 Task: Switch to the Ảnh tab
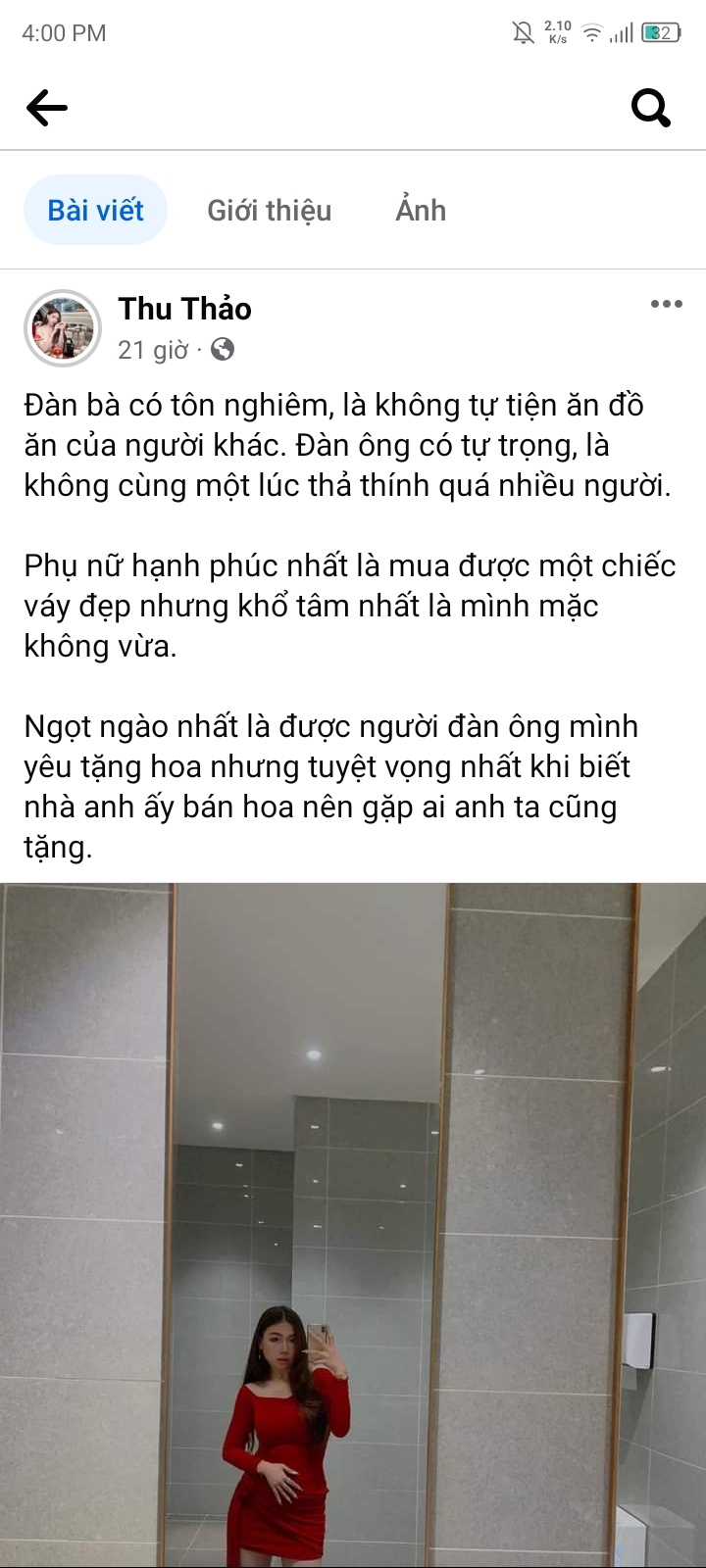(421, 211)
